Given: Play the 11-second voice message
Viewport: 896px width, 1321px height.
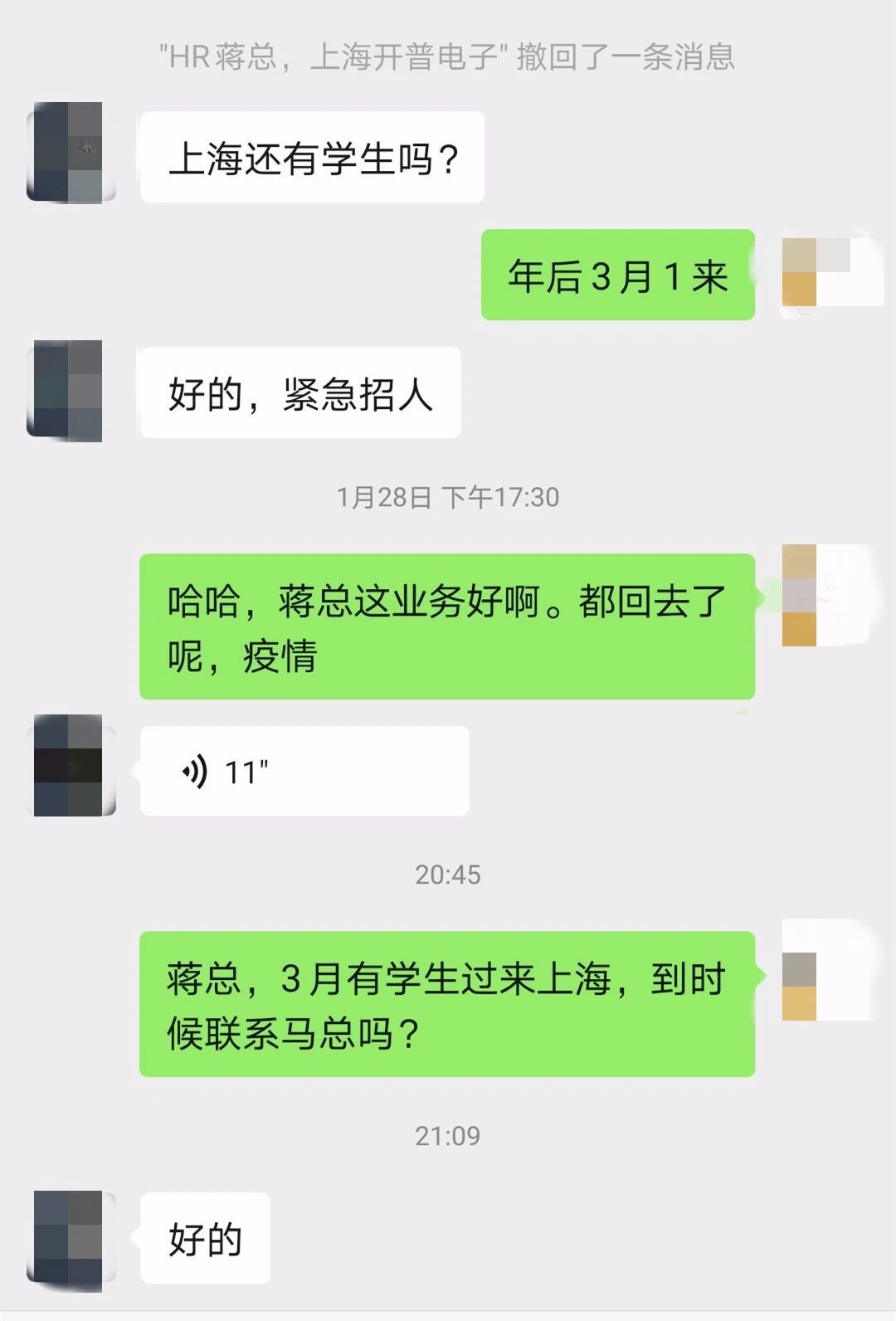Looking at the screenshot, I should coord(304,771).
